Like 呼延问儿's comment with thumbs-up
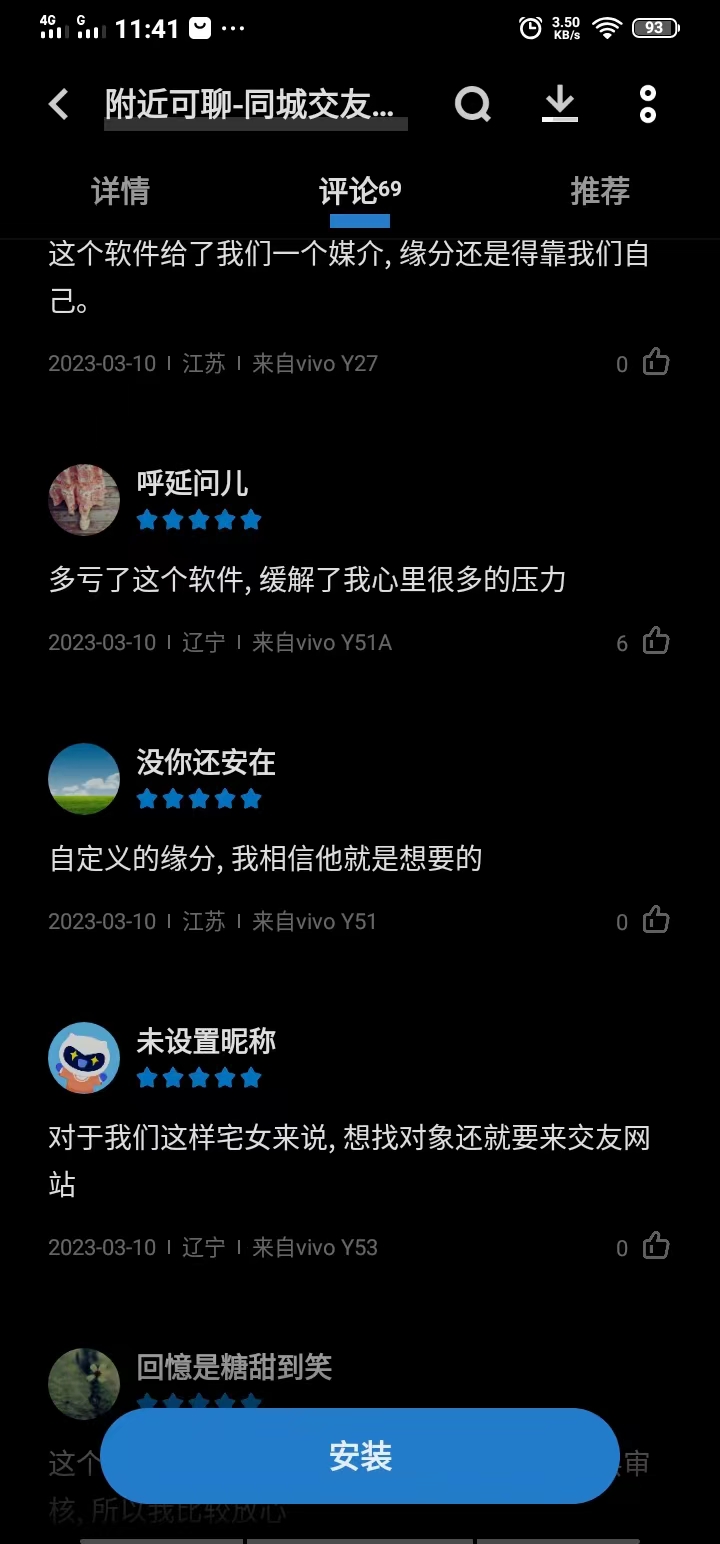The width and height of the screenshot is (720, 1544). [x=656, y=641]
